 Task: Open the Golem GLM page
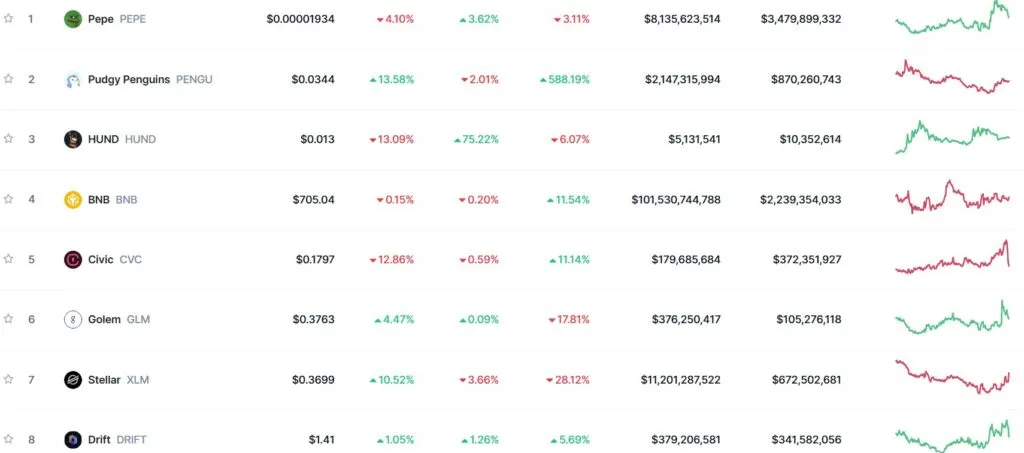(104, 319)
